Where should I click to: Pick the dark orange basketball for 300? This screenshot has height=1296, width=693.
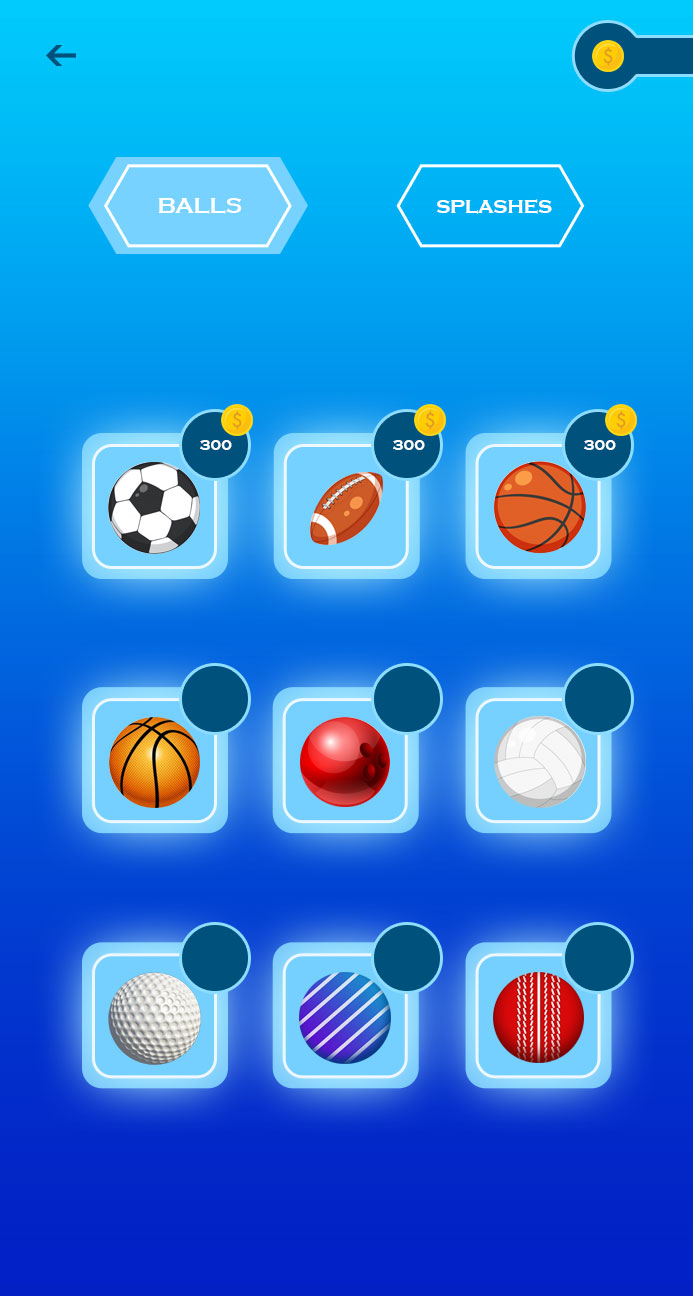(538, 506)
